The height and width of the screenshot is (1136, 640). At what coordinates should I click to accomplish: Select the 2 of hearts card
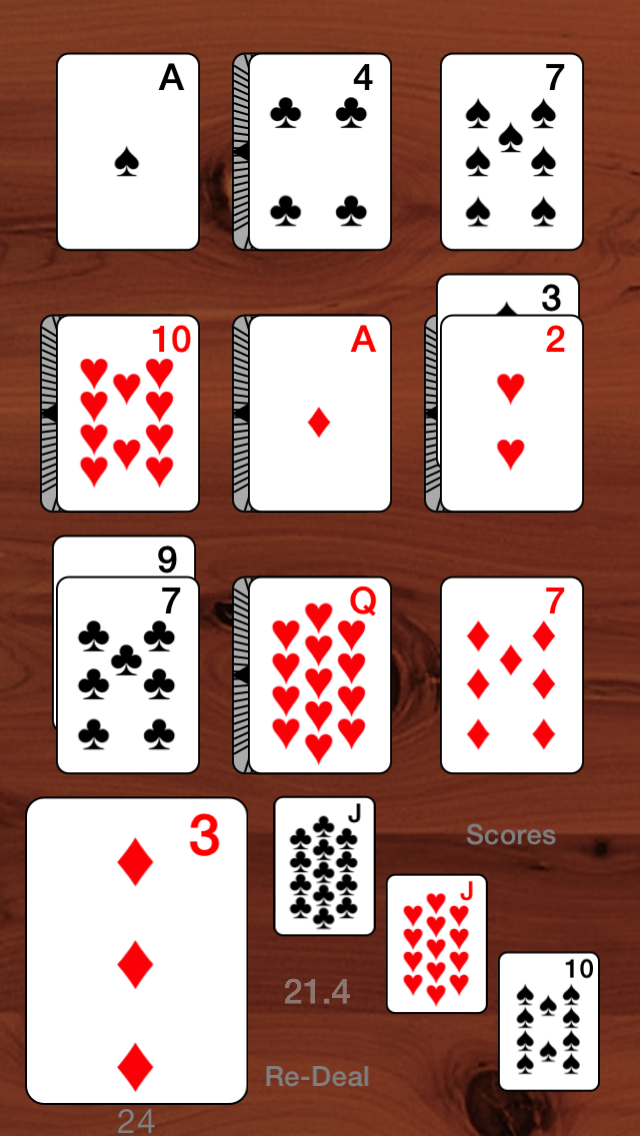click(512, 413)
